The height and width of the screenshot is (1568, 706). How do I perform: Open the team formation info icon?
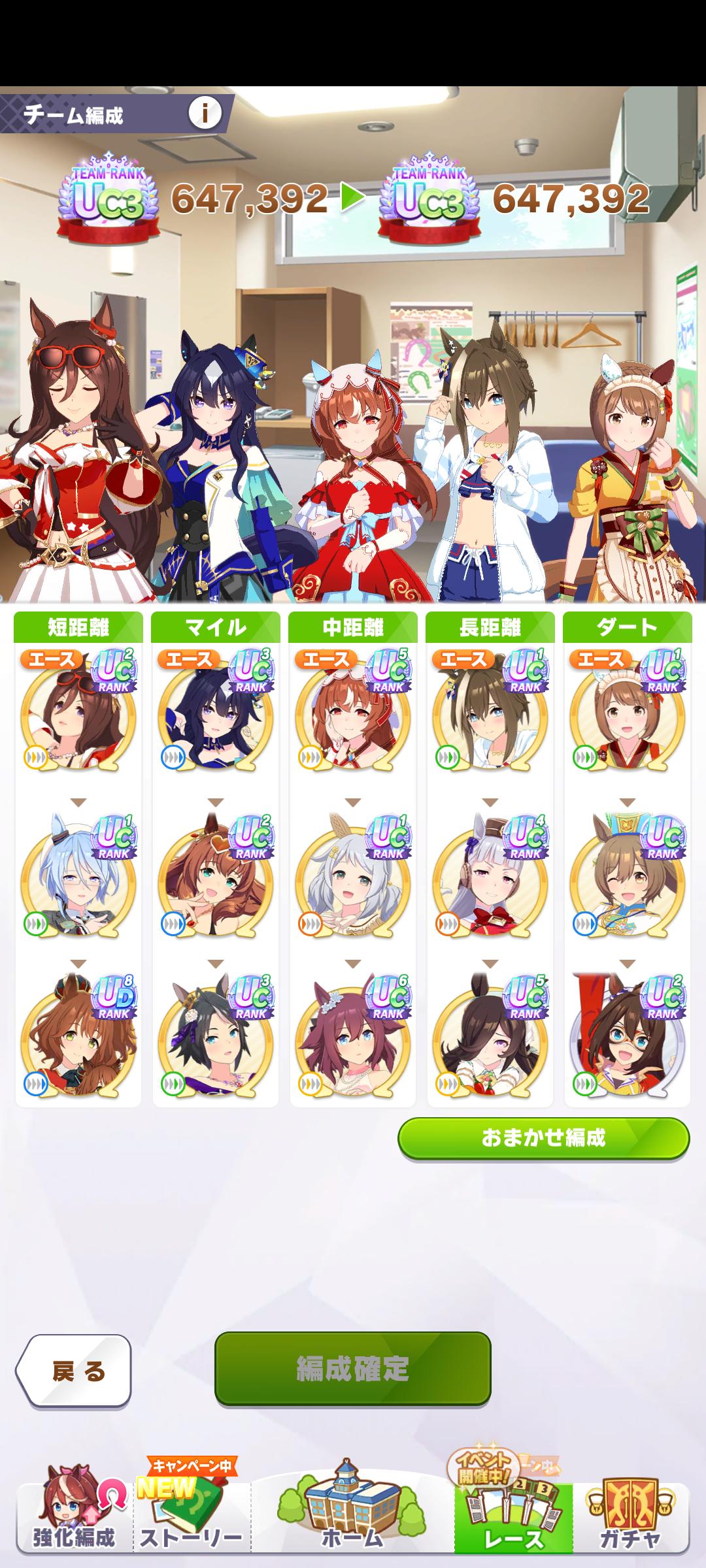(205, 114)
